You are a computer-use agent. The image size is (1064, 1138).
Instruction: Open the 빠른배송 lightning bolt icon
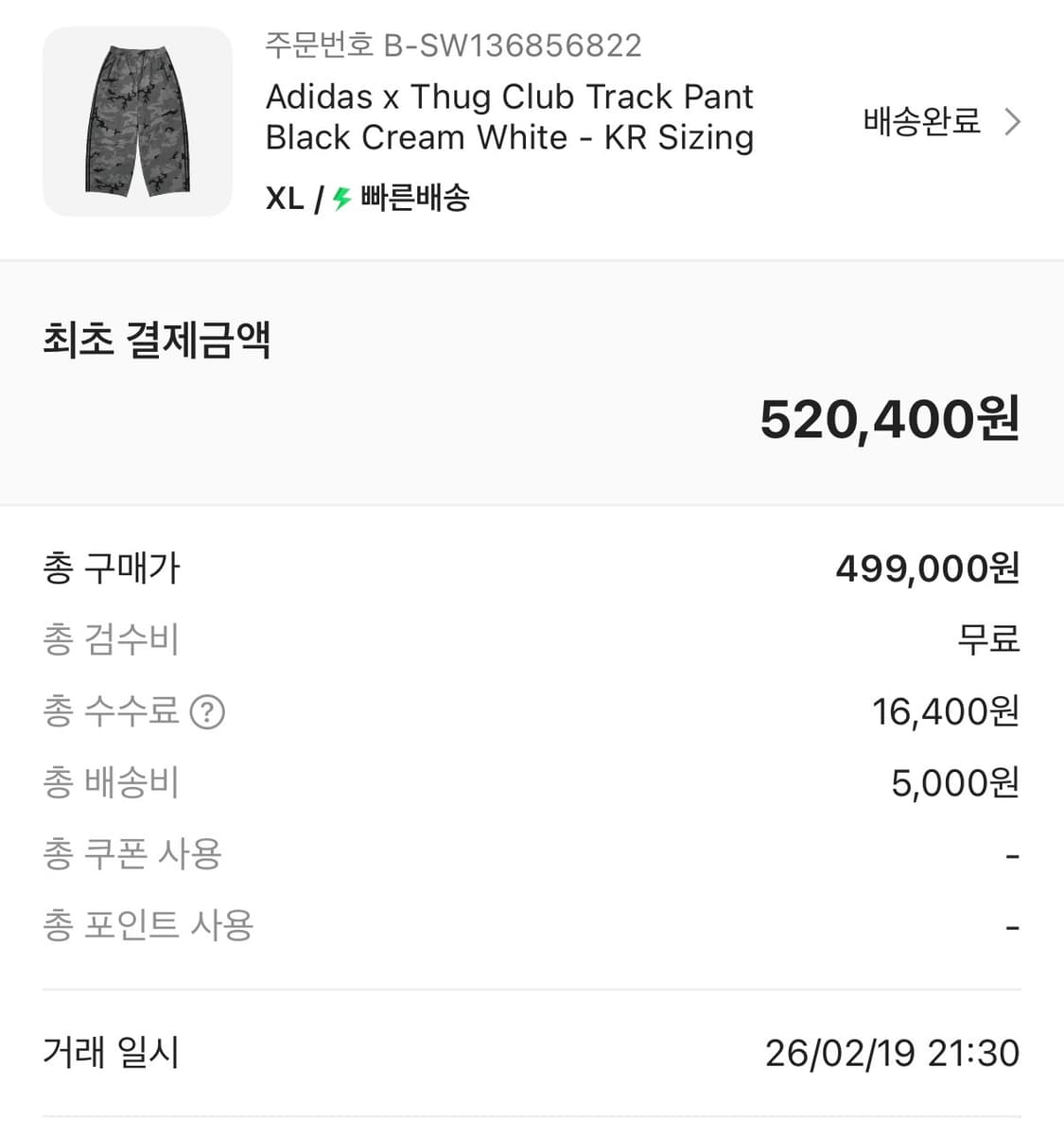coord(341,198)
